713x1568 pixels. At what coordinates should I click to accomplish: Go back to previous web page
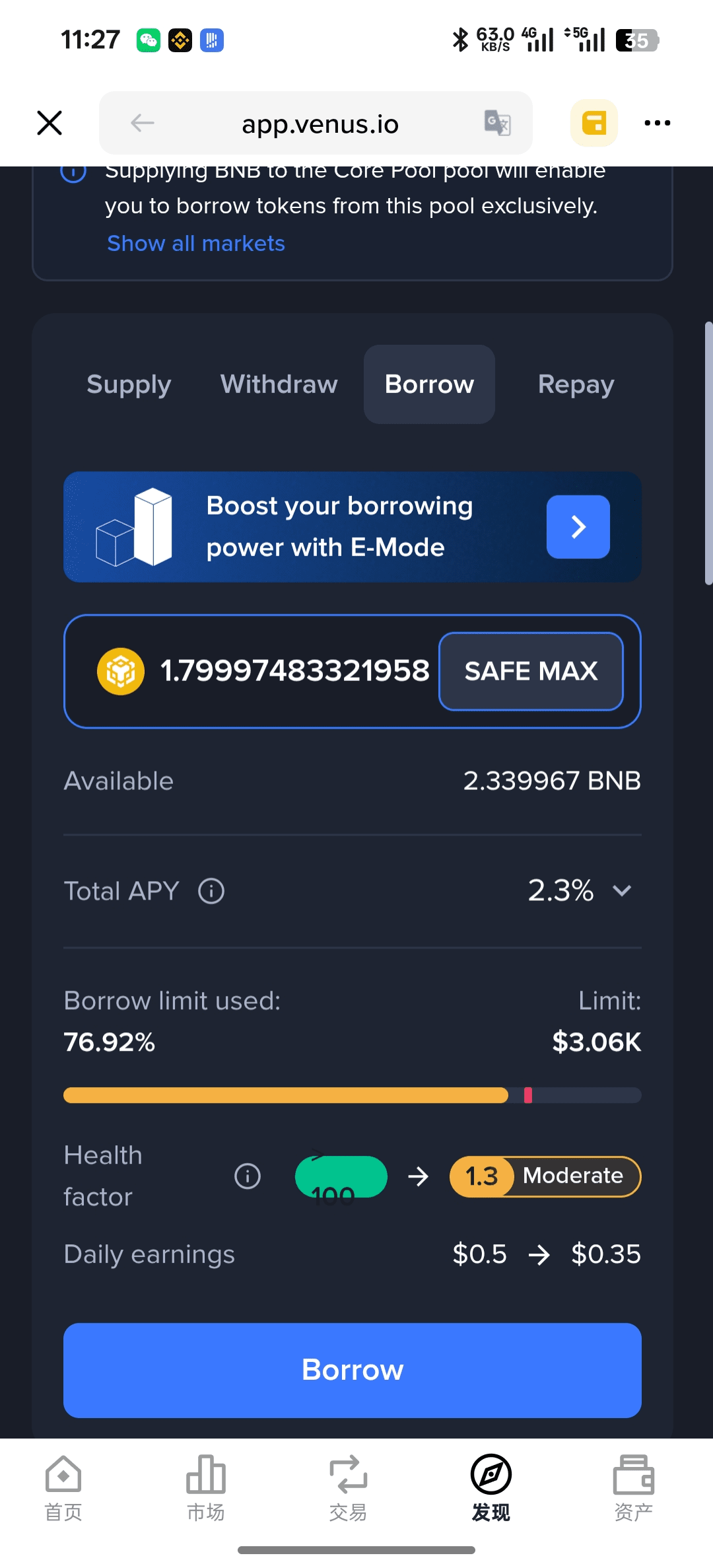click(142, 123)
